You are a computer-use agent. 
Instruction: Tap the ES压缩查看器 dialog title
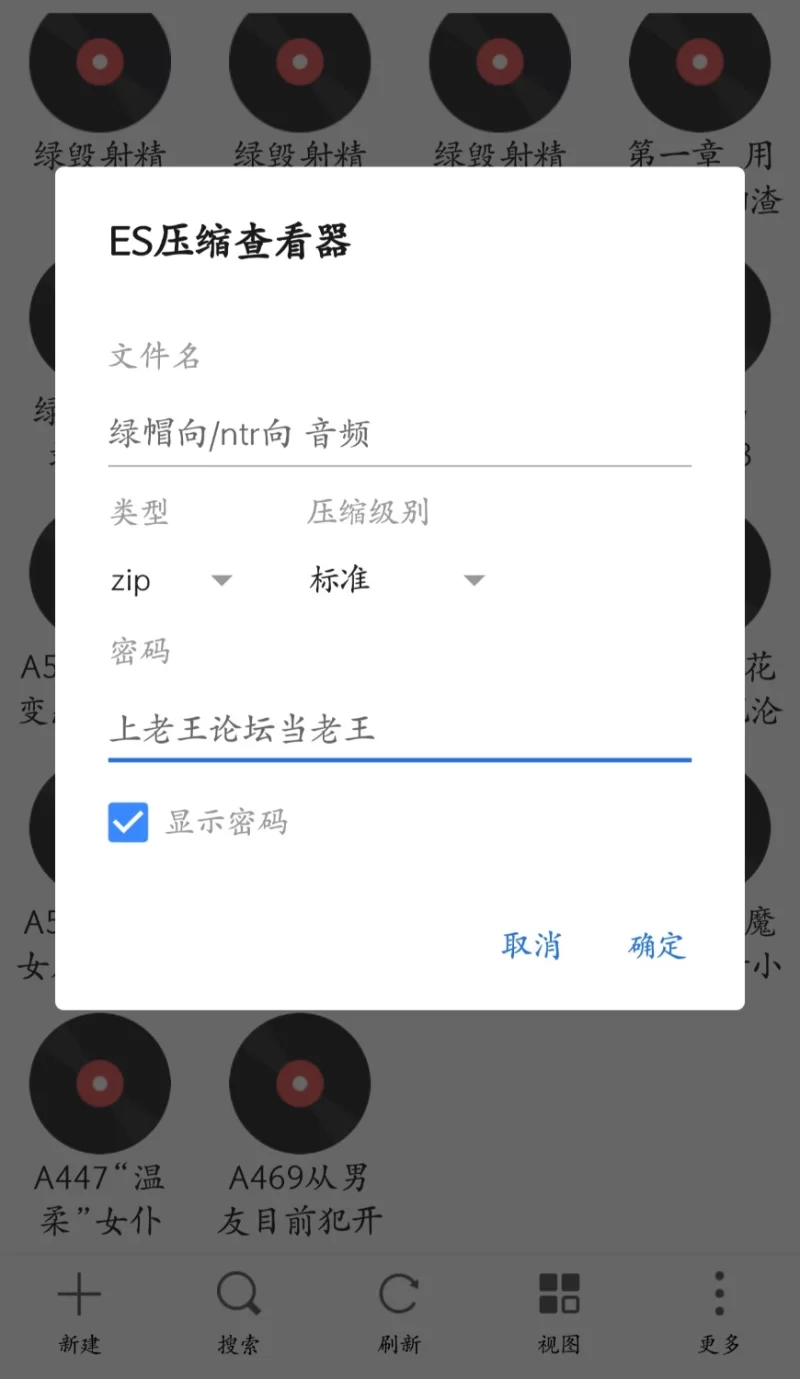point(230,241)
